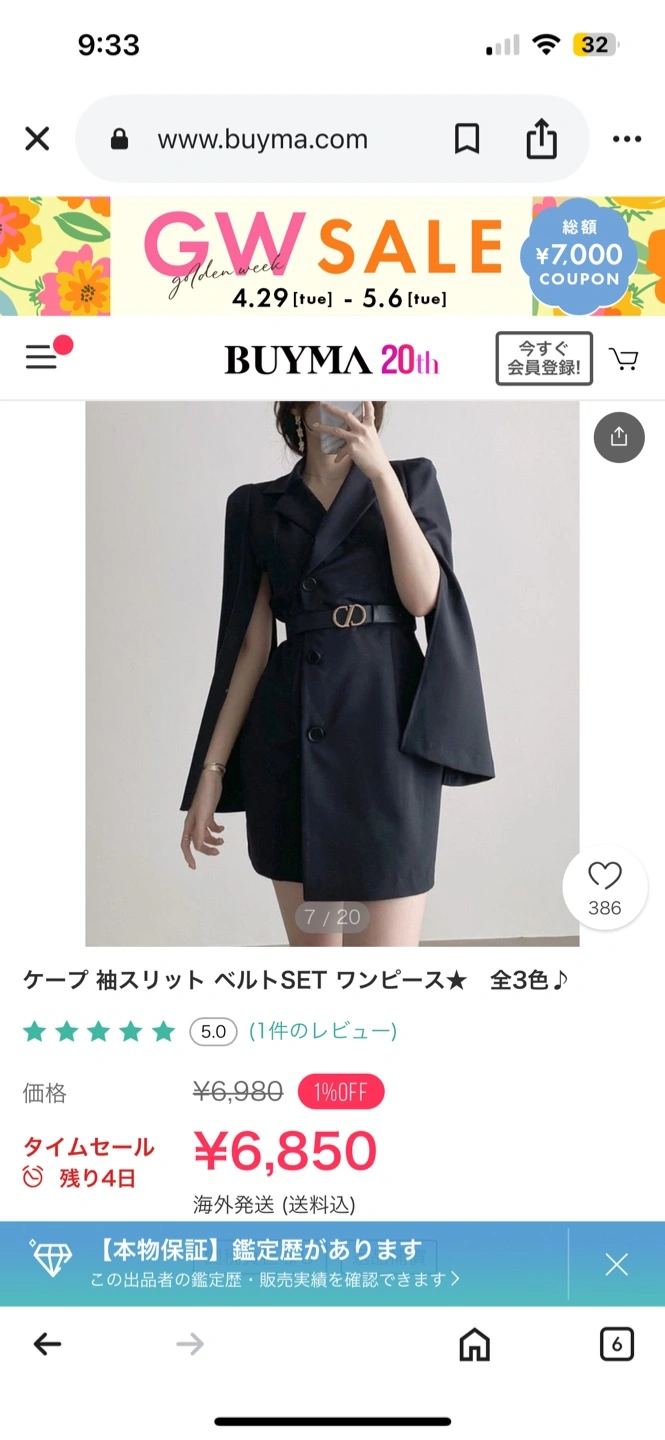Go to BUYMA home via logo
This screenshot has width=665, height=1440.
(x=331, y=360)
